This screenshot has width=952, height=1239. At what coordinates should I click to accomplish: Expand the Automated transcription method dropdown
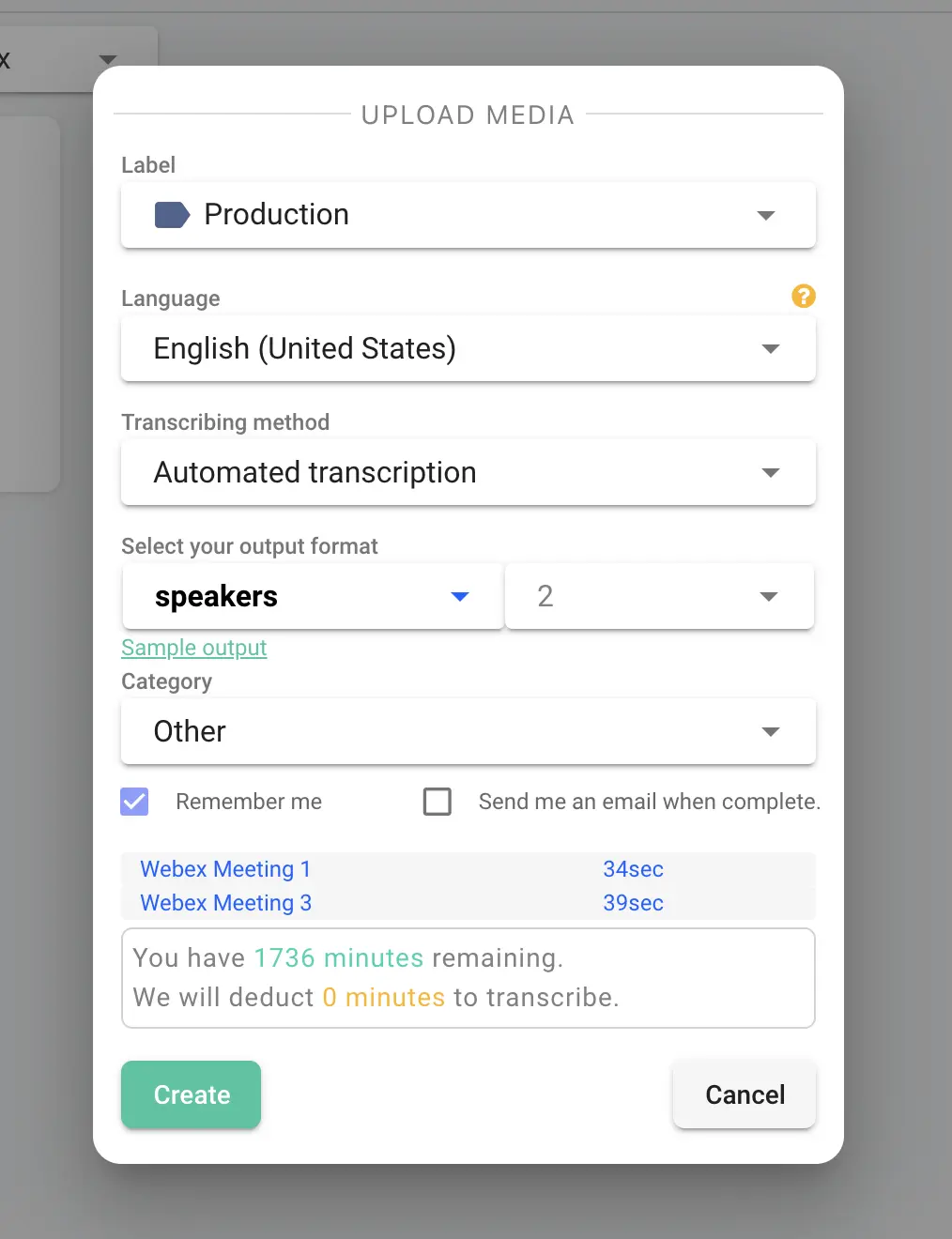[468, 472]
